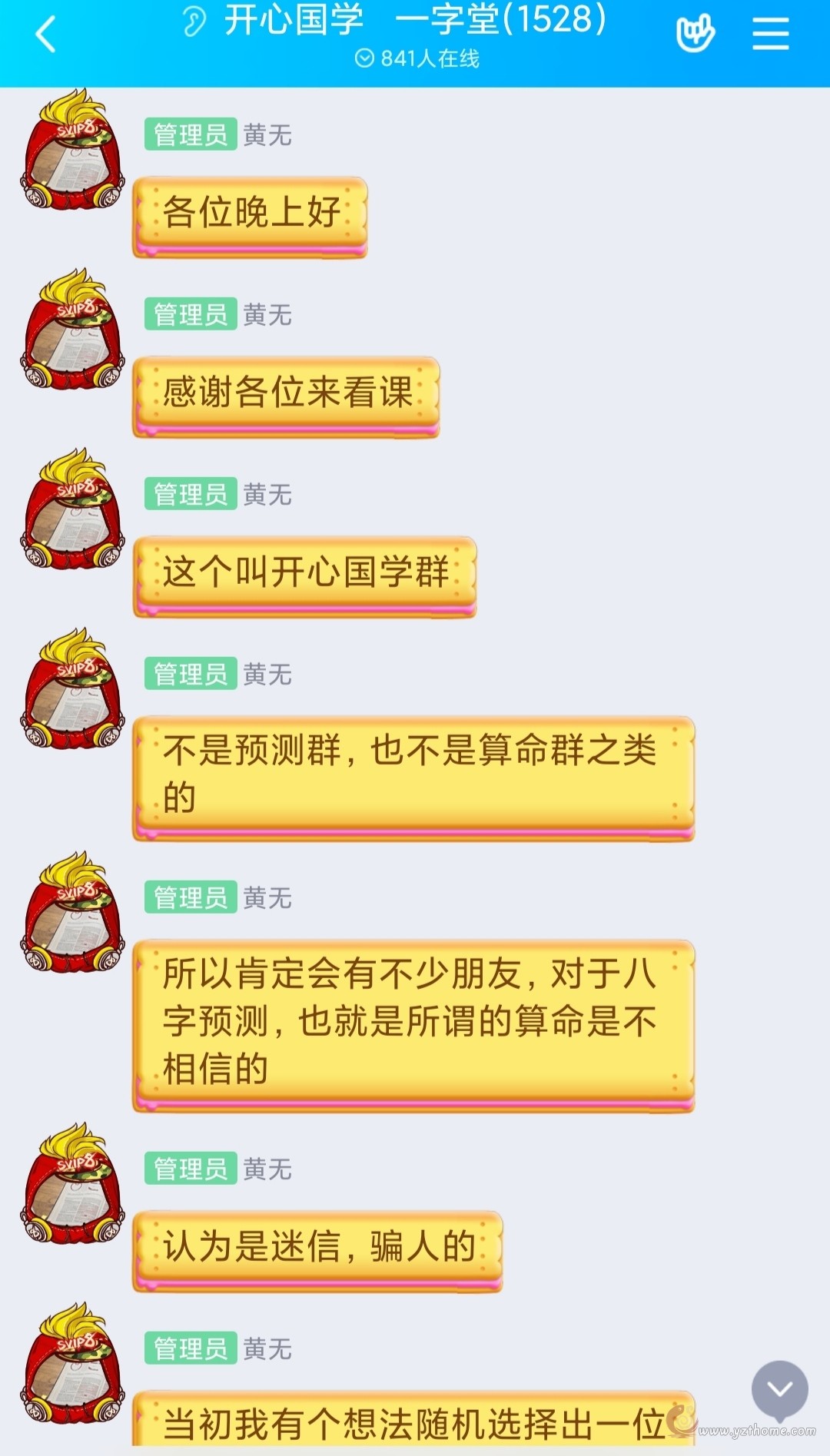The height and width of the screenshot is (1456, 830).
Task: Open the 841人在线 online members indicator
Action: point(417,58)
